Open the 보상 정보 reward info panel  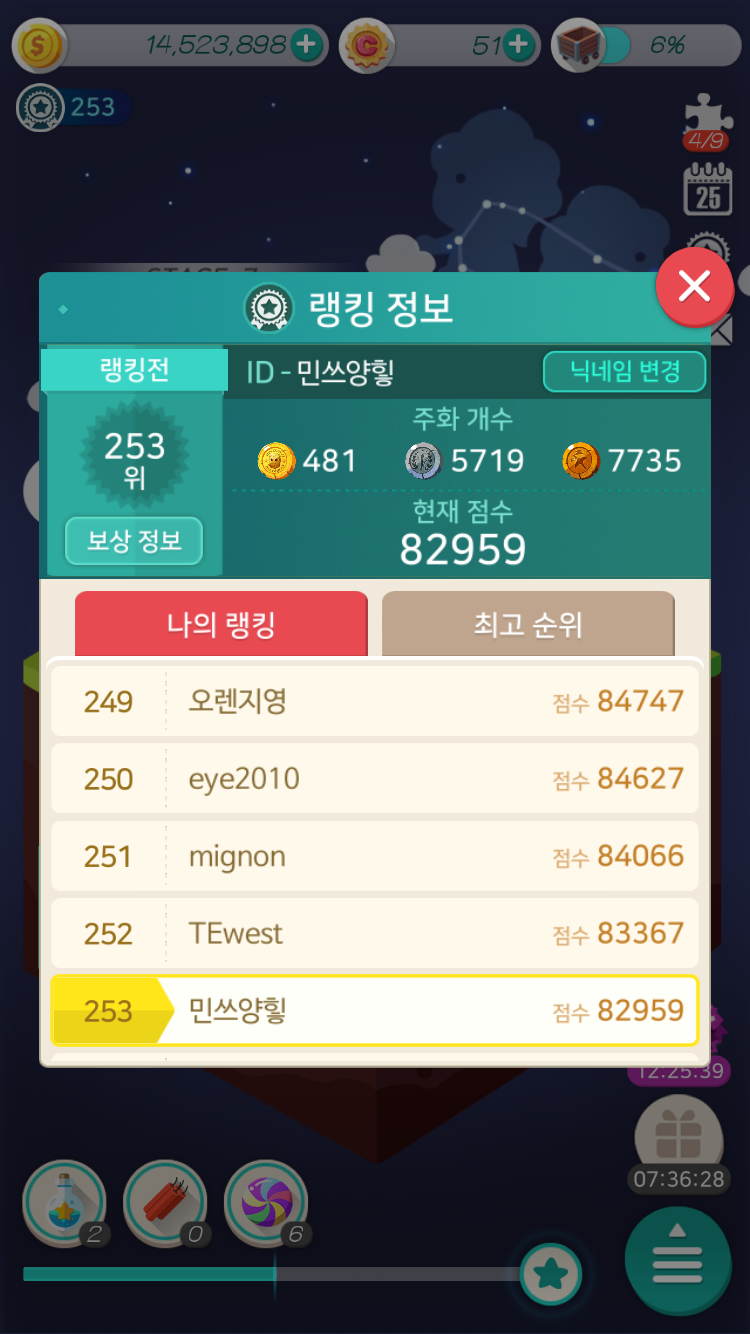134,542
